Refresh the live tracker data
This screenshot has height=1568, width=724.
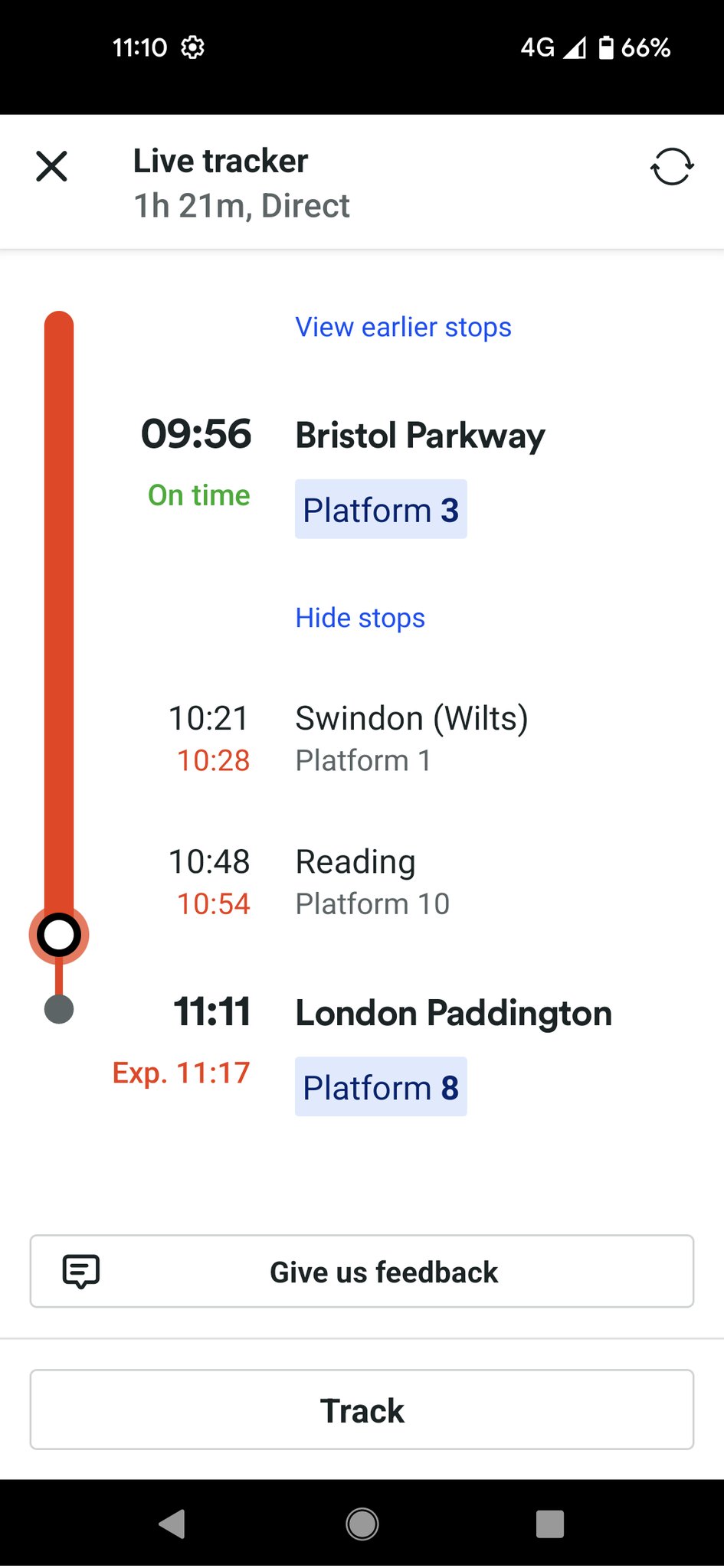tap(672, 166)
